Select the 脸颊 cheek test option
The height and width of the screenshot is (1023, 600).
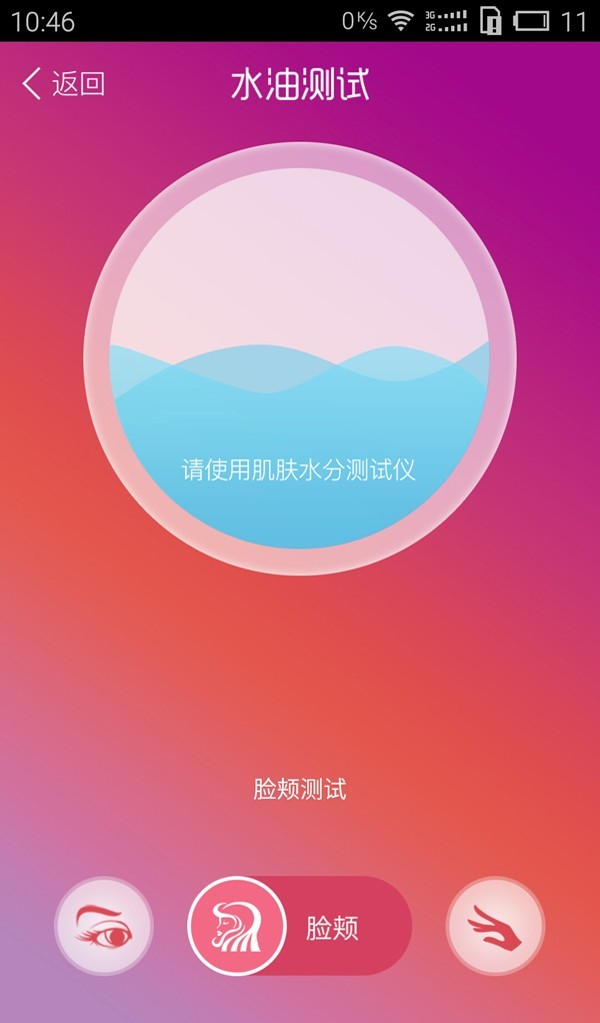click(x=300, y=926)
